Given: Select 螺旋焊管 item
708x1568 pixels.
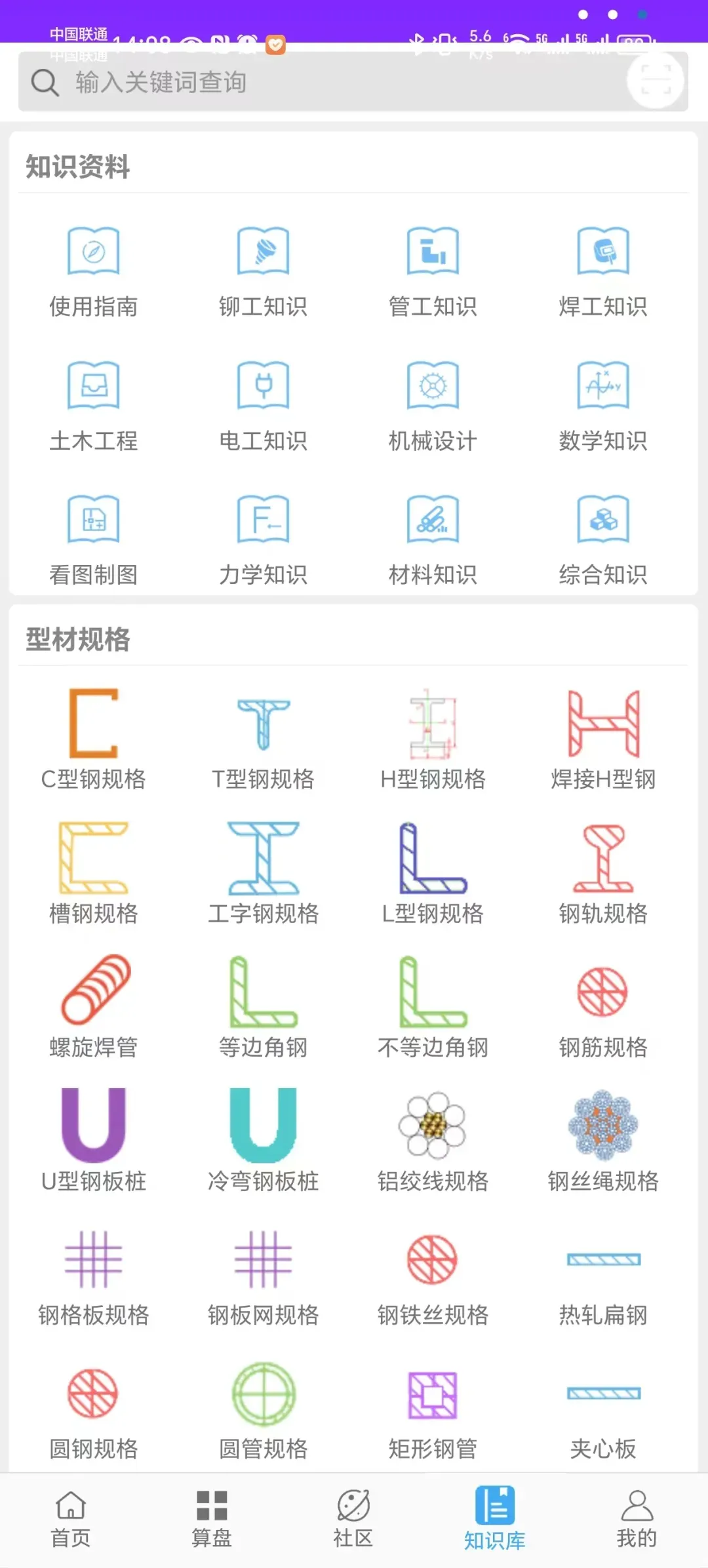Looking at the screenshot, I should click(x=94, y=1008).
